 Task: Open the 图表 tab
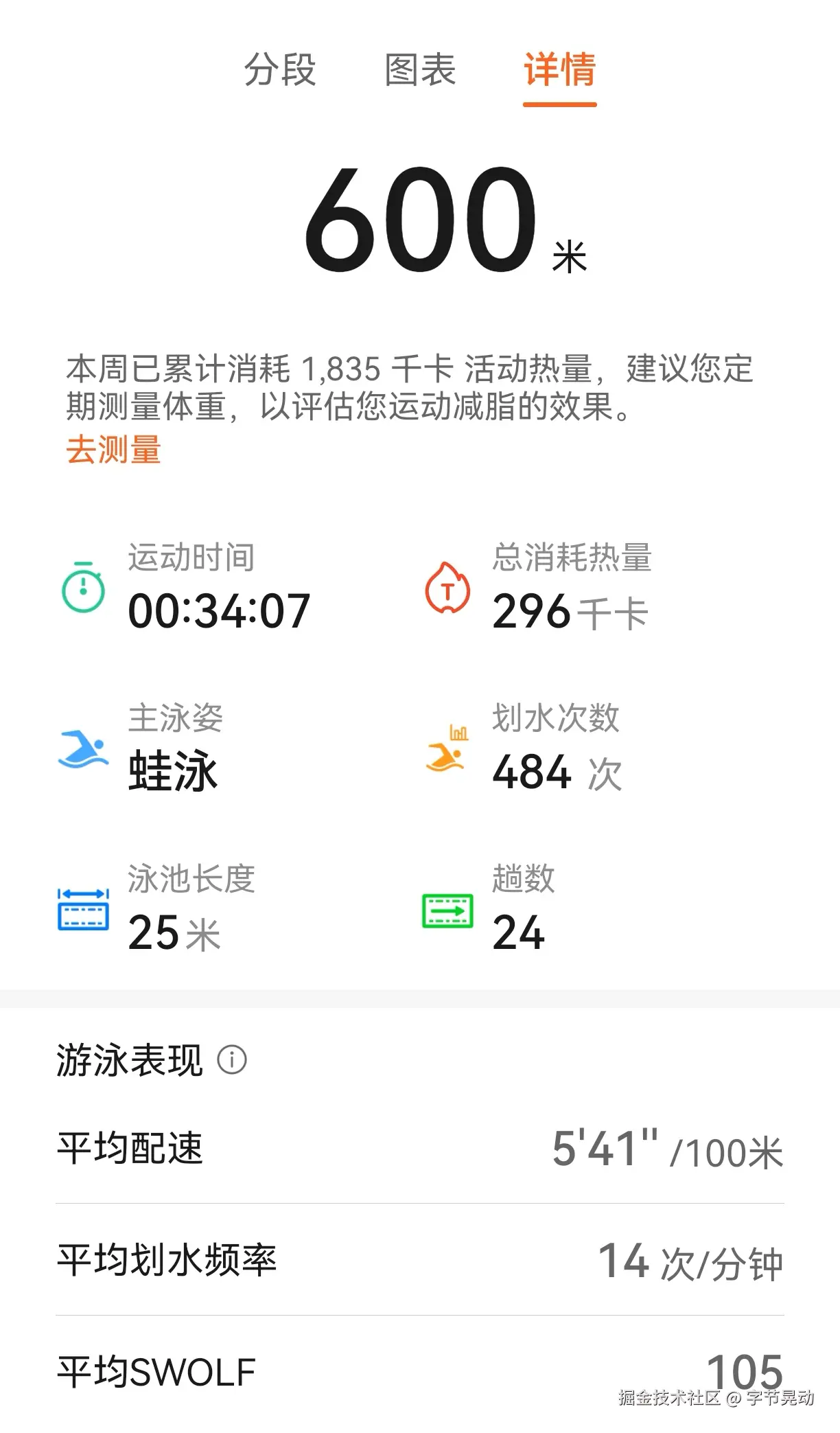419,73
